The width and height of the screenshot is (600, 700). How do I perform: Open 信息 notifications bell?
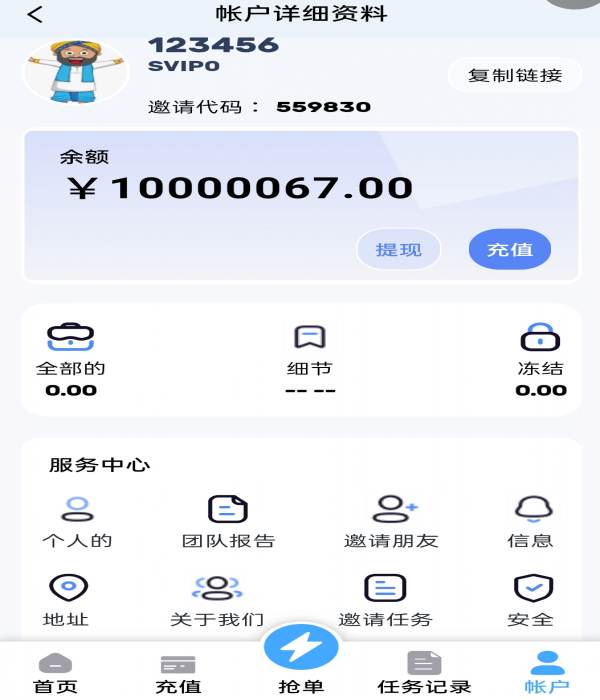pyautogui.click(x=531, y=522)
